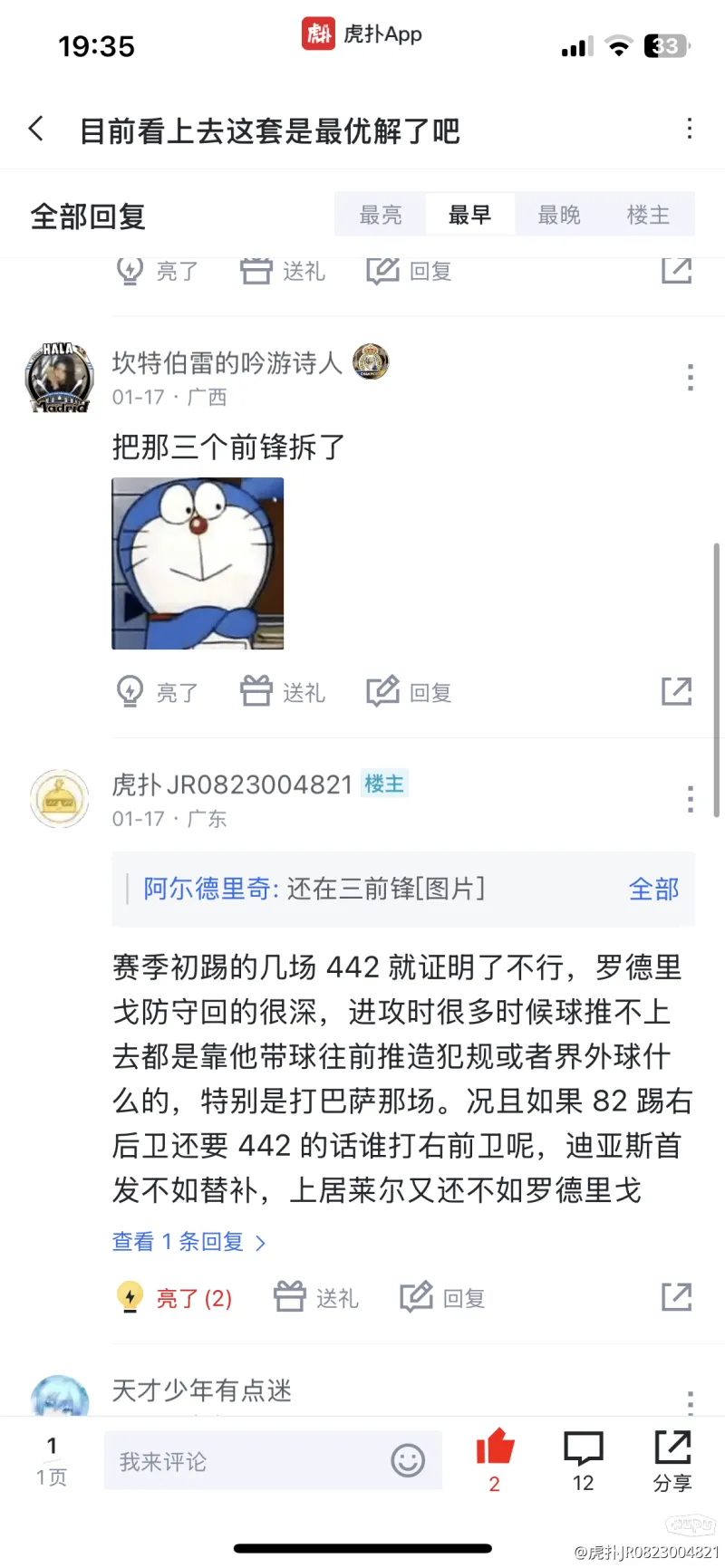The height and width of the screenshot is (1568, 725).
Task: Tap 亮了 (2) on 楼主's comment
Action: point(175,1298)
